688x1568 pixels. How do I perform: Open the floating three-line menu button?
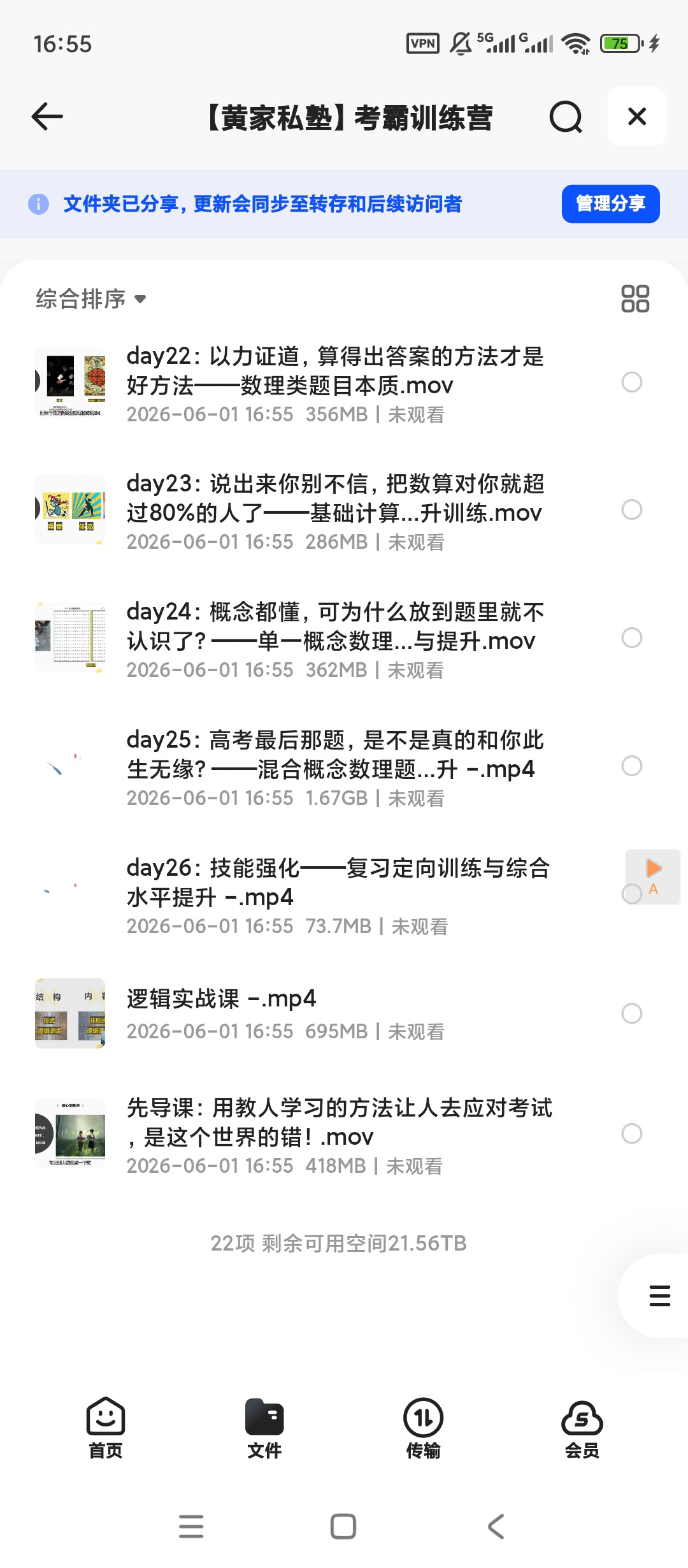659,1295
